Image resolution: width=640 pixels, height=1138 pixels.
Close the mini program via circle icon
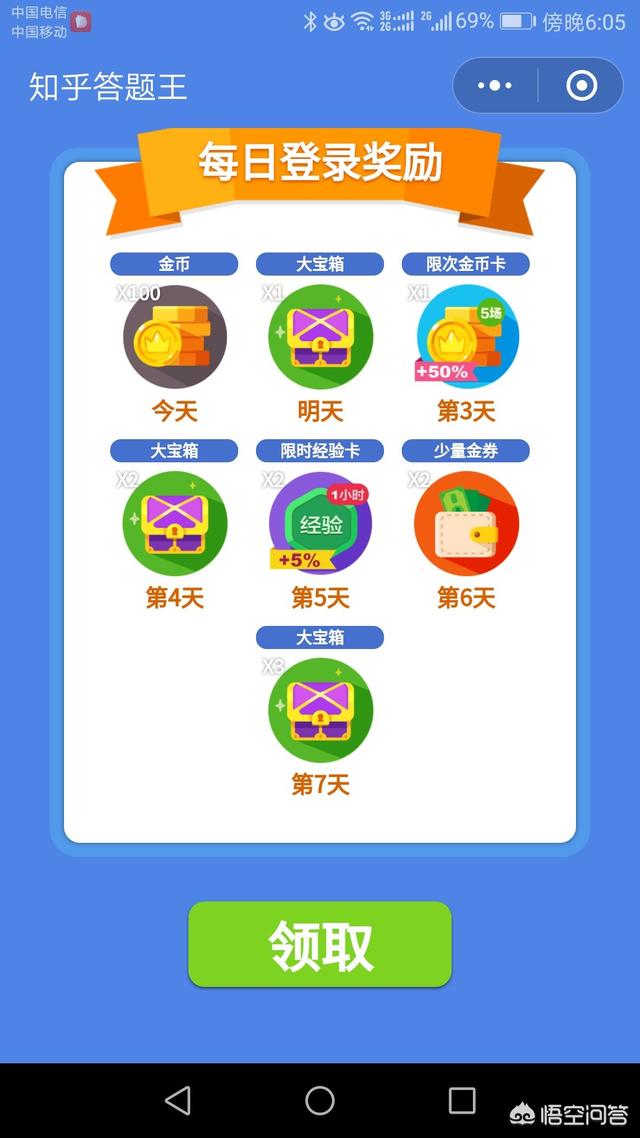click(x=581, y=86)
